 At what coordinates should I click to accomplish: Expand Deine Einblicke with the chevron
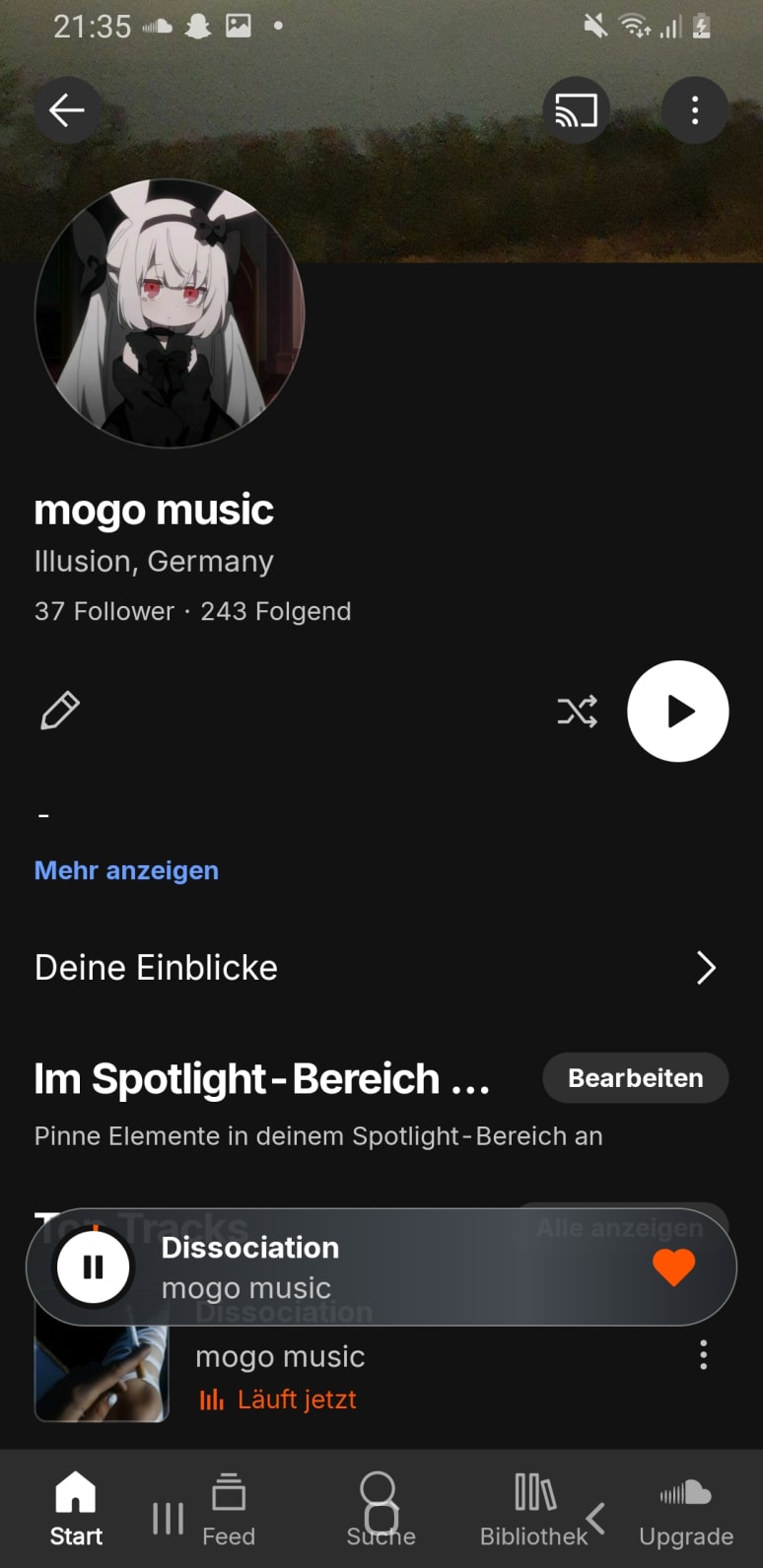tap(707, 968)
